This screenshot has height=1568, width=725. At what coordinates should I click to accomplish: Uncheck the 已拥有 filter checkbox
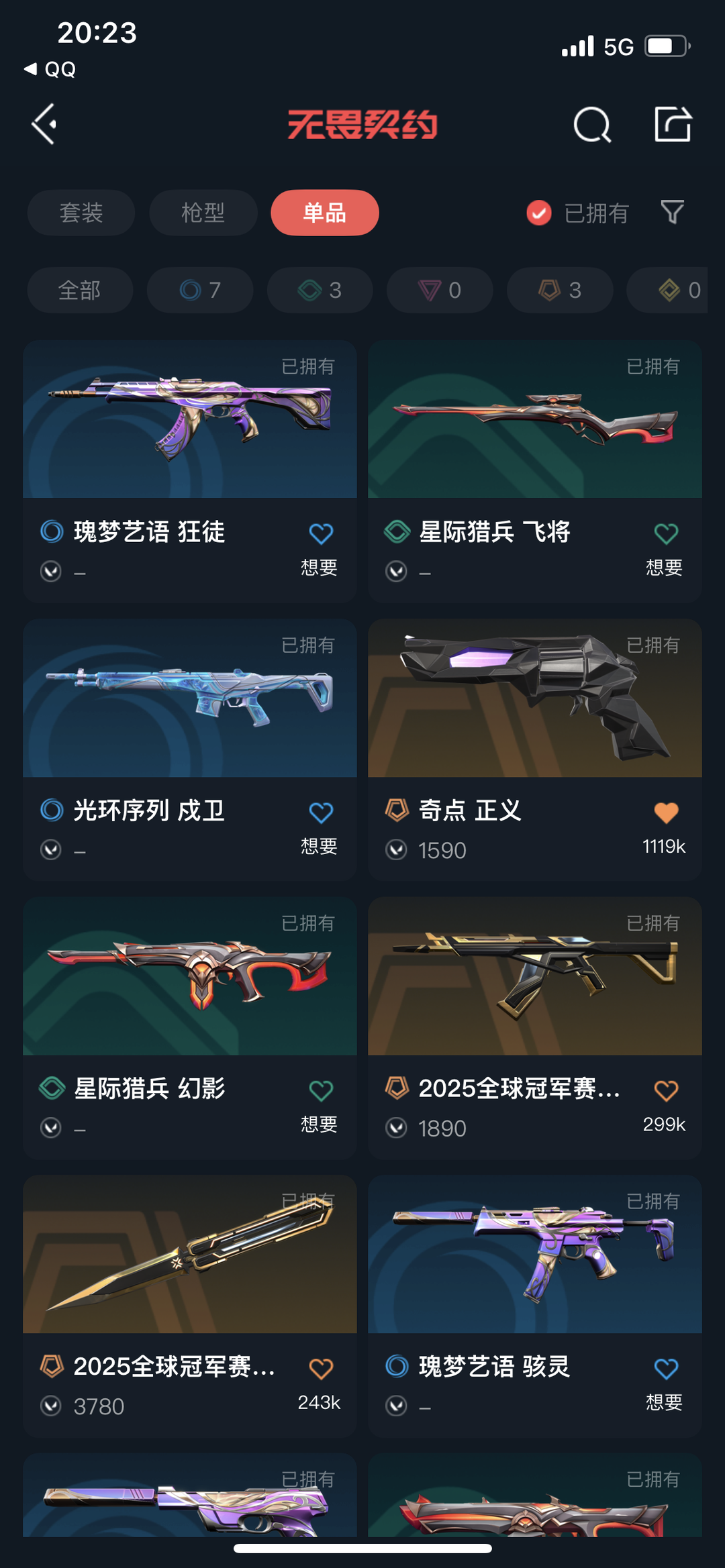click(539, 213)
